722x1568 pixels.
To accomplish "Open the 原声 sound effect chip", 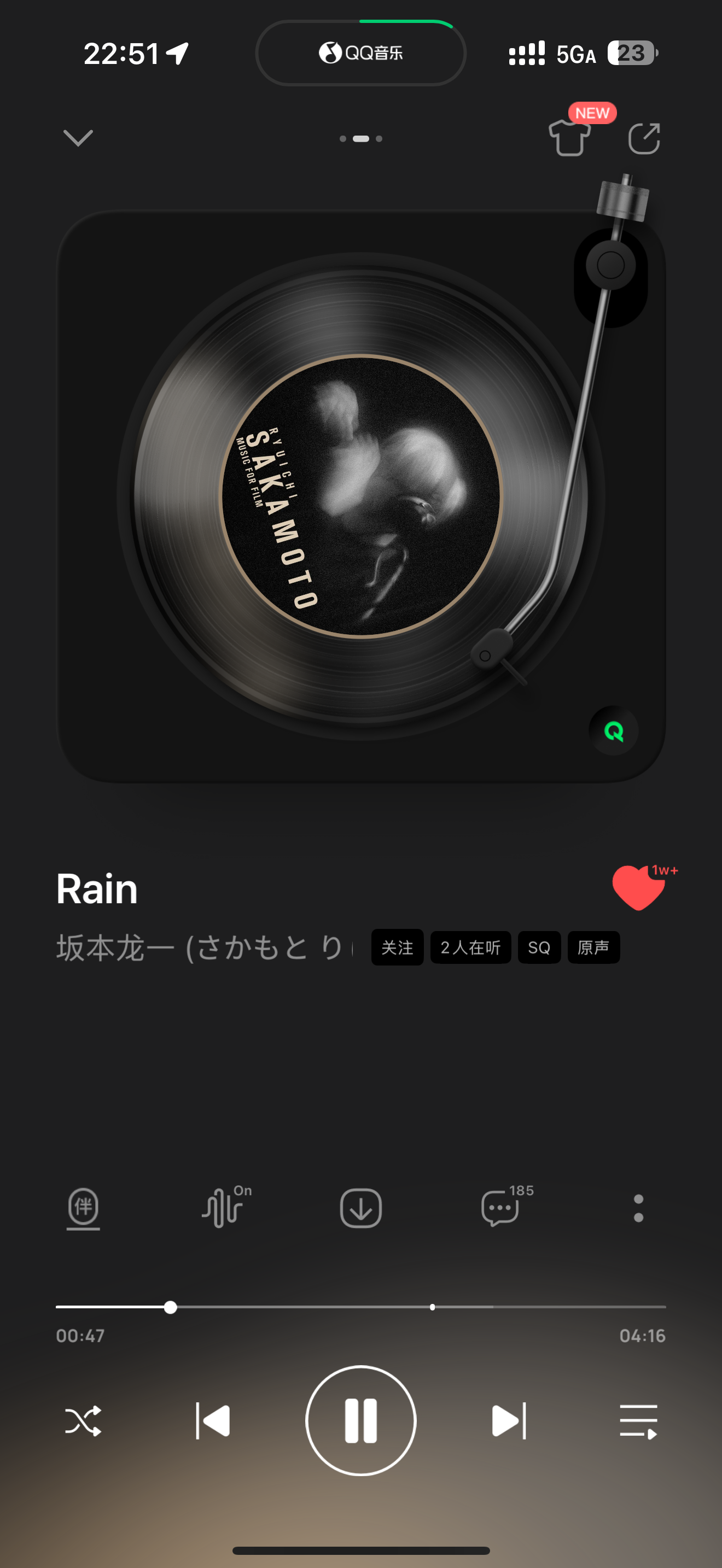I will [593, 947].
